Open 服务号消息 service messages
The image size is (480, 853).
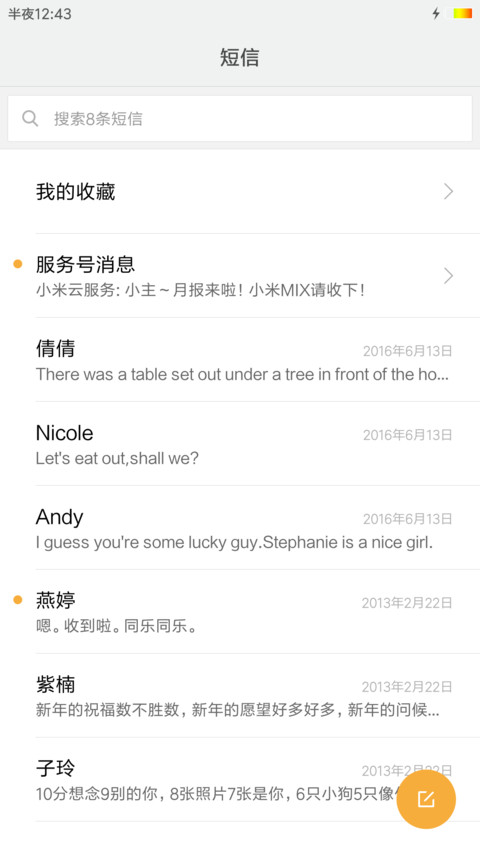(x=240, y=276)
